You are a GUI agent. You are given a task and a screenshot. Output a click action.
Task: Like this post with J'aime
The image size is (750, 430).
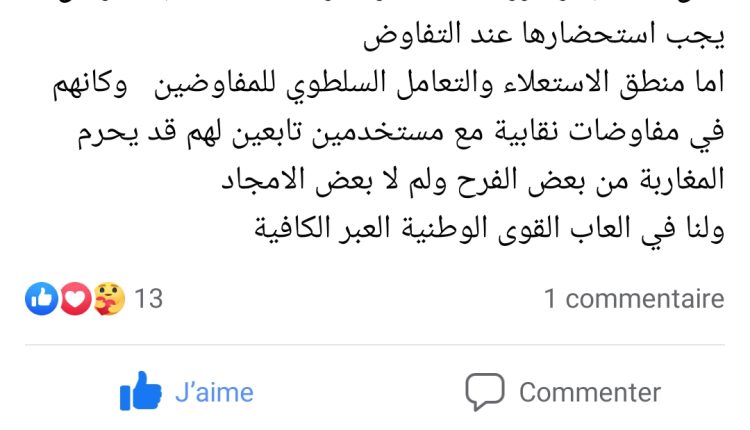pyautogui.click(x=187, y=392)
